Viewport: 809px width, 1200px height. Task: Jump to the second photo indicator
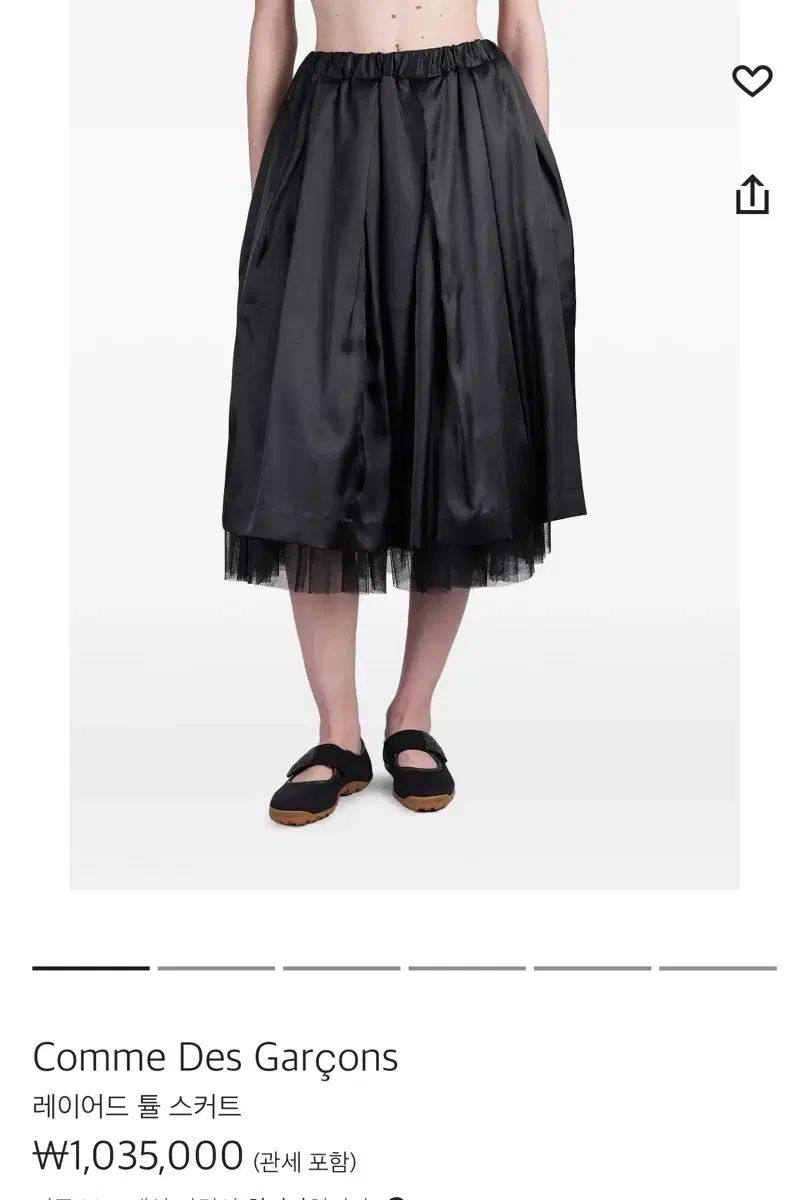click(x=216, y=968)
